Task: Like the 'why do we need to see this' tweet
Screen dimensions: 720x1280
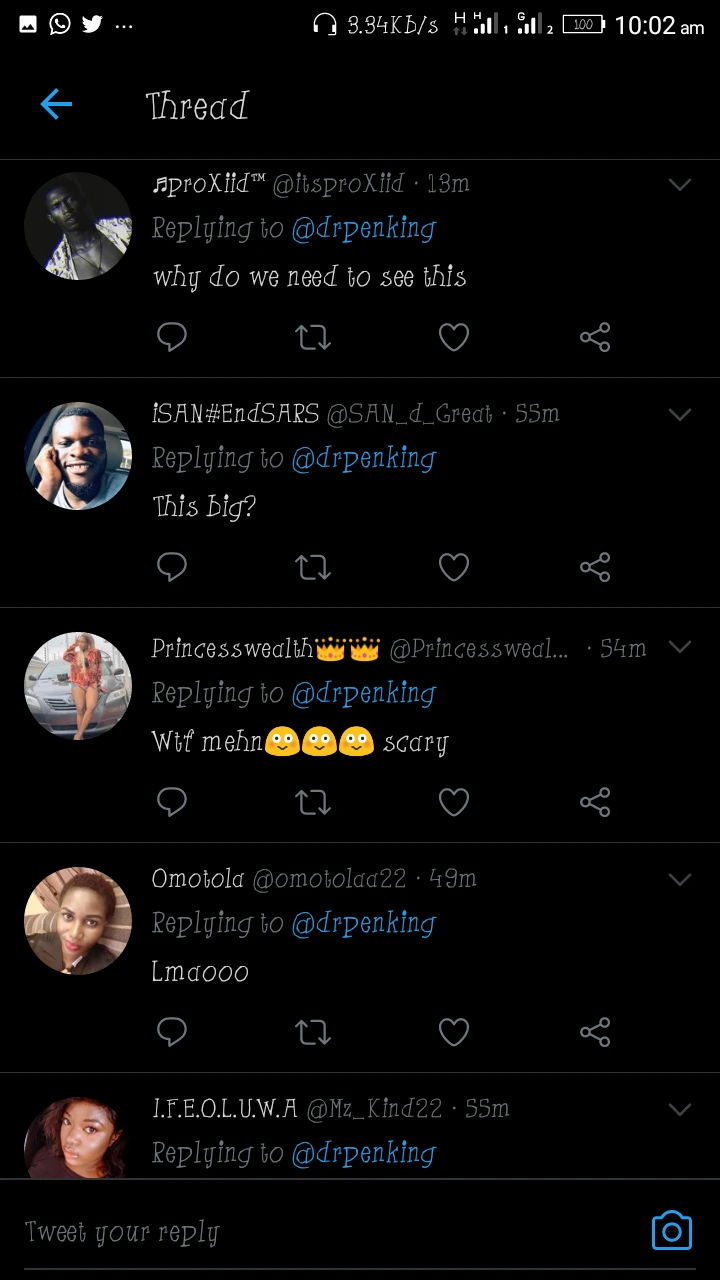Action: tap(454, 338)
